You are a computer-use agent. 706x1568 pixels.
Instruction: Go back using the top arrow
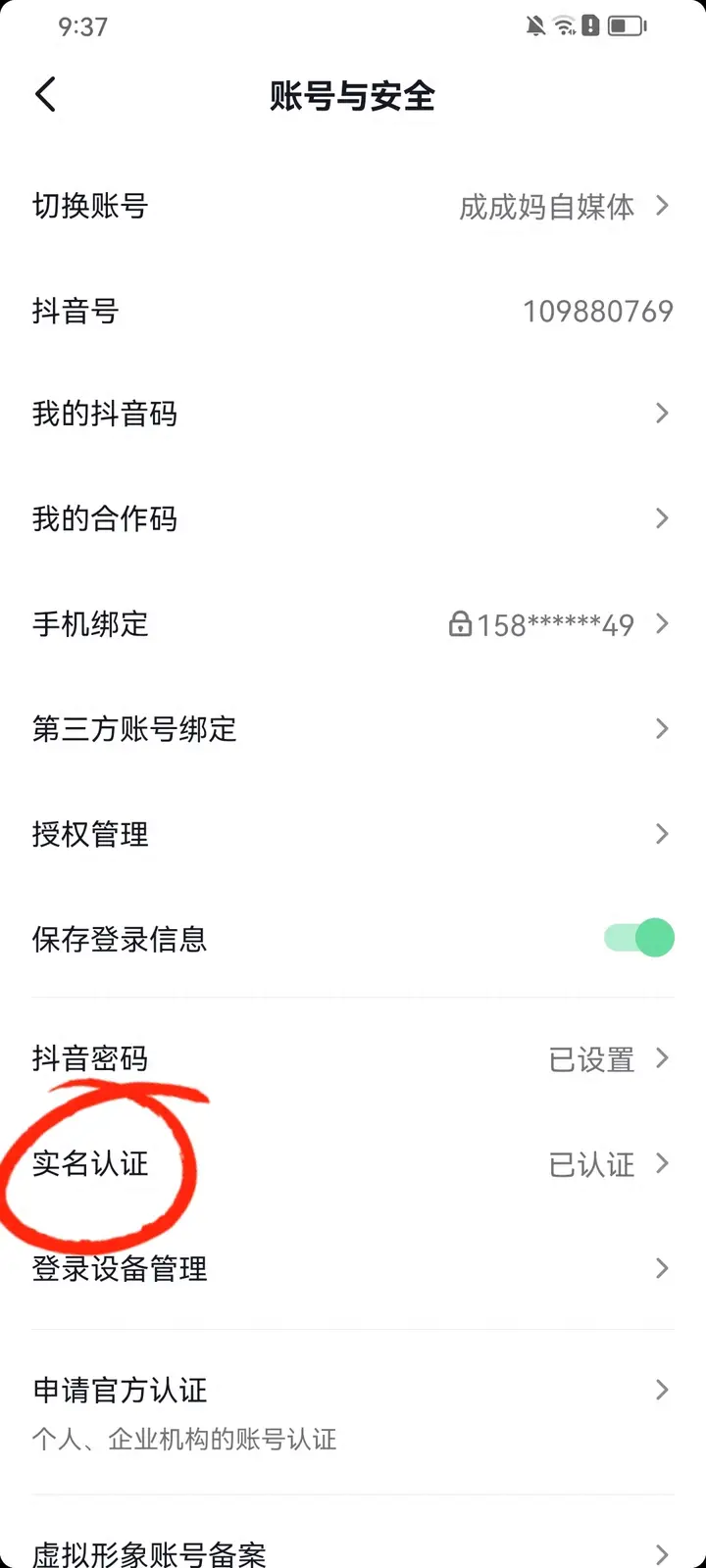coord(45,95)
